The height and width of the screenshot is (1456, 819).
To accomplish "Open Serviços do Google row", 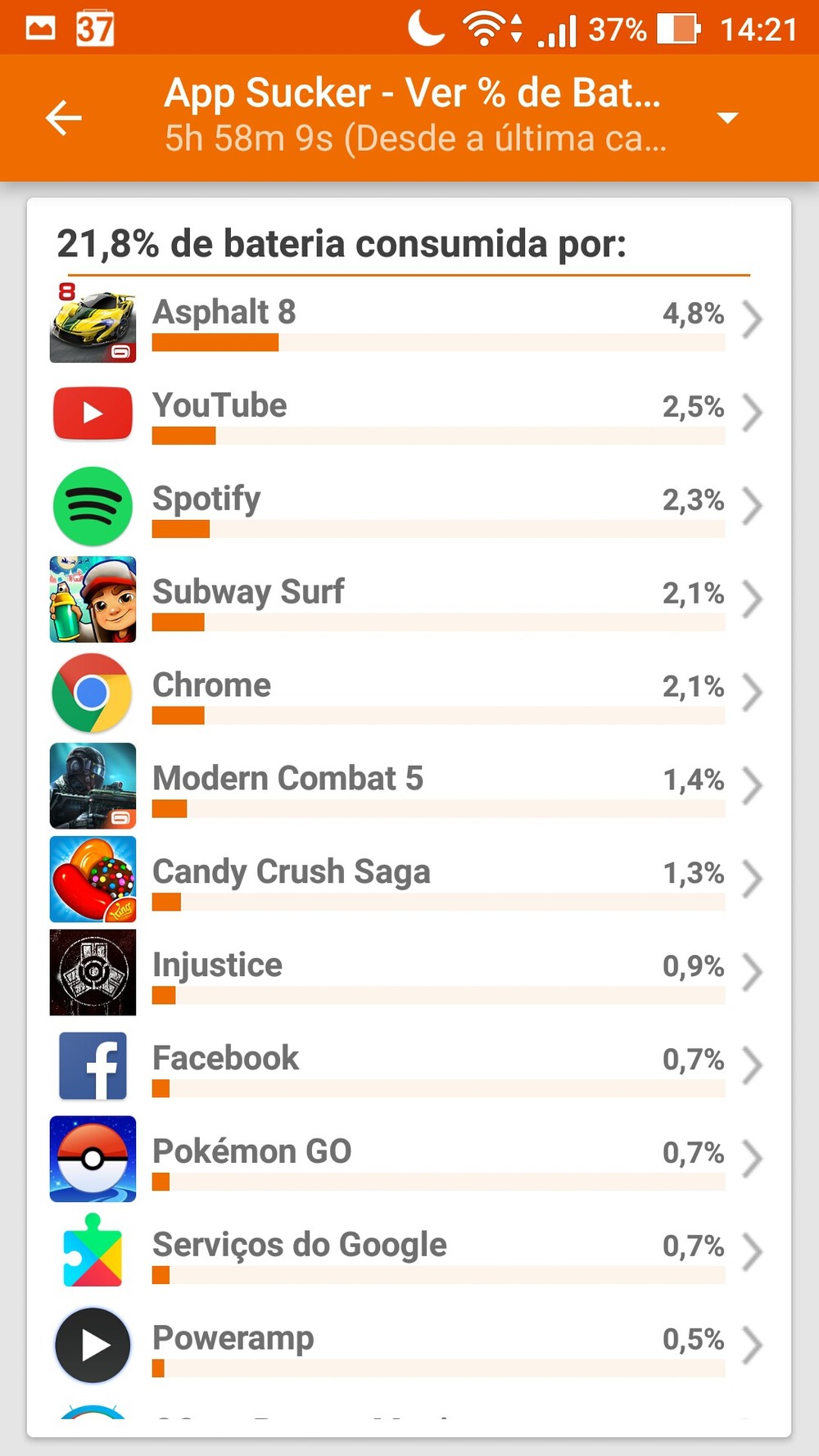I will 409,1253.
